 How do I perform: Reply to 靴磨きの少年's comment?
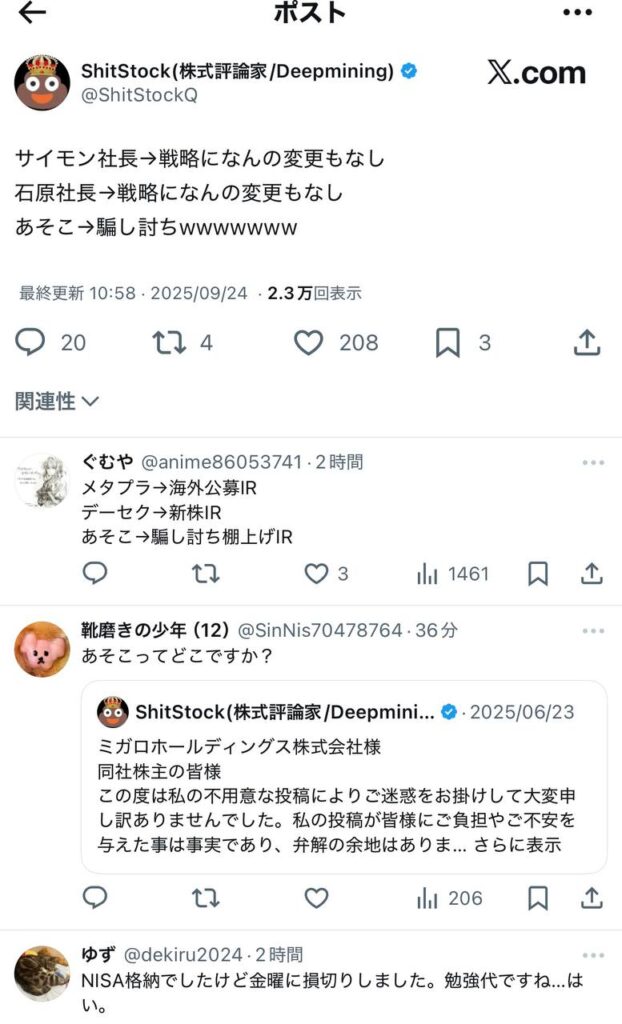[95, 898]
